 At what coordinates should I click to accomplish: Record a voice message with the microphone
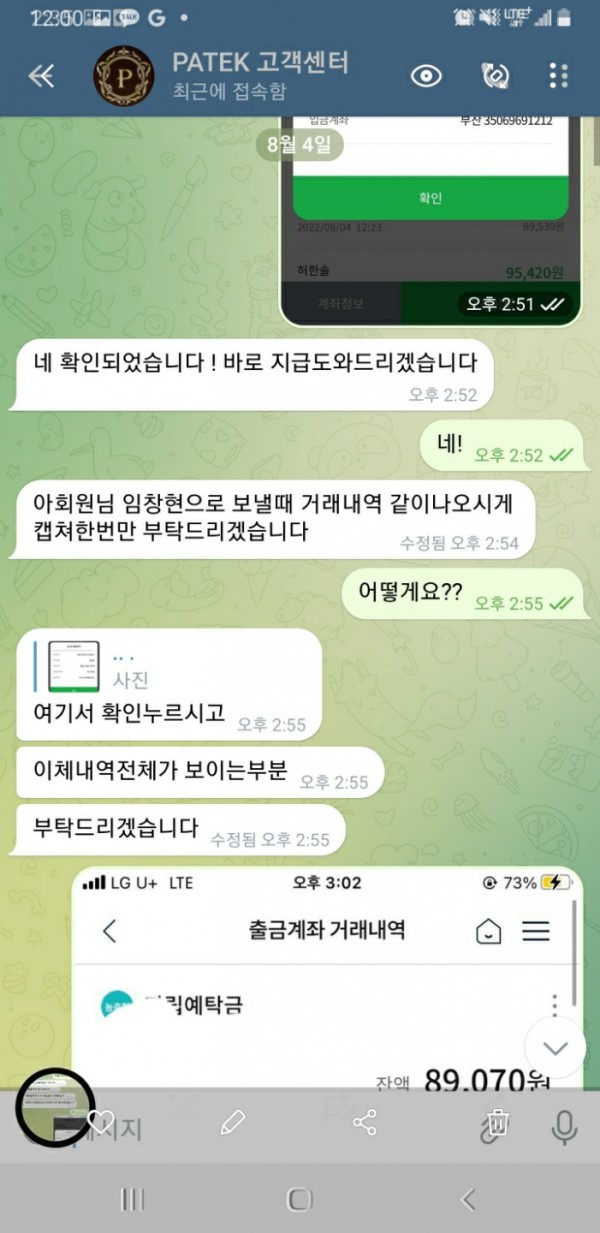coord(564,1127)
